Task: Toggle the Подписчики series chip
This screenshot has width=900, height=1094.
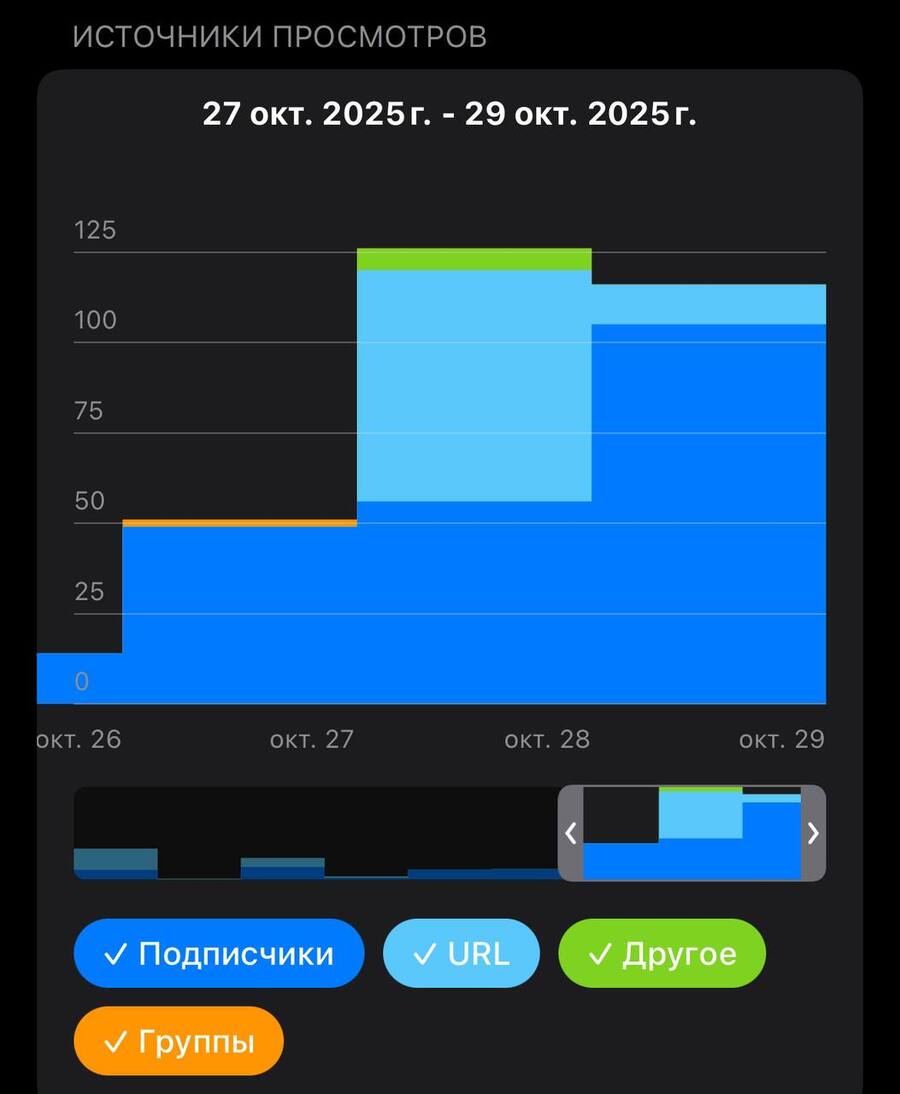Action: [x=218, y=953]
